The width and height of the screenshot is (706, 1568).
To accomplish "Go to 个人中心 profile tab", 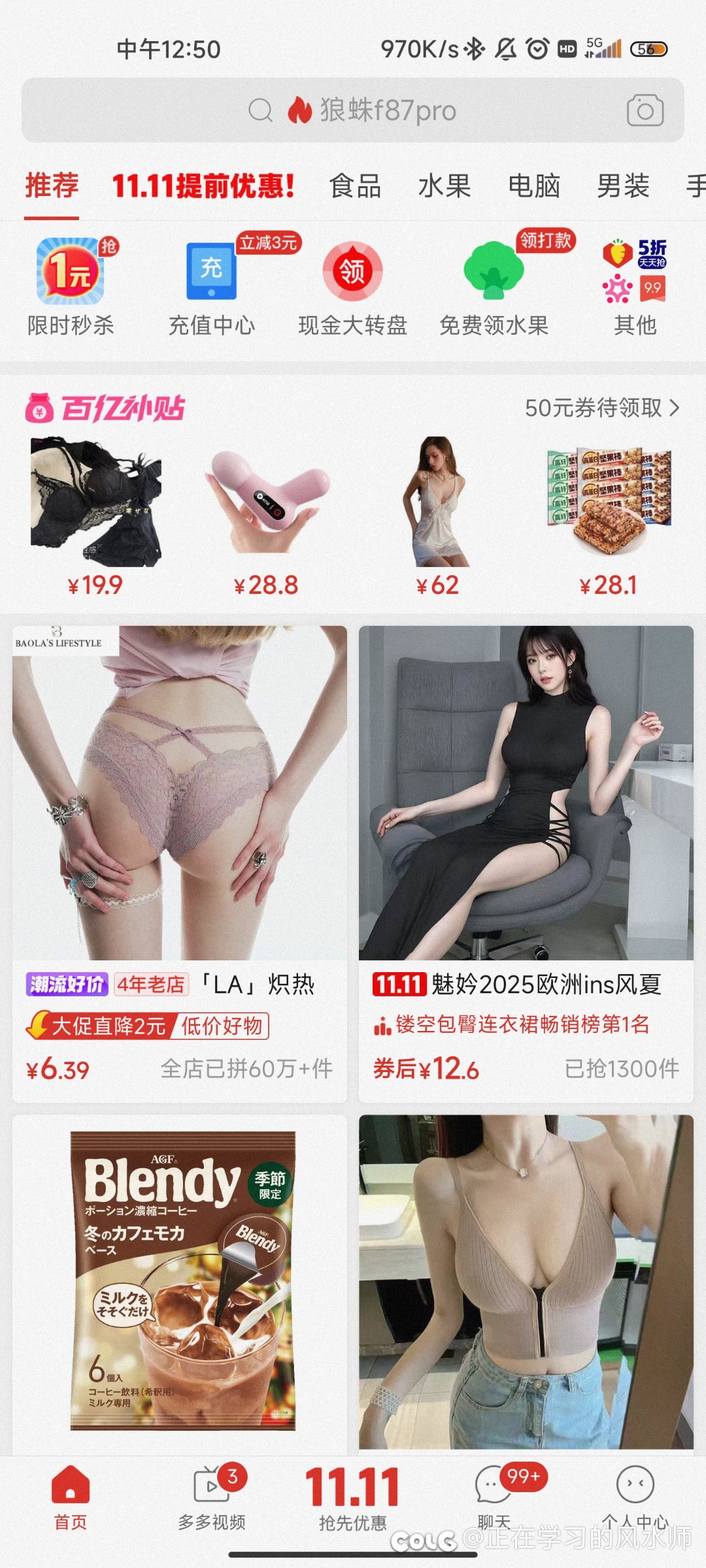I will [635, 1497].
